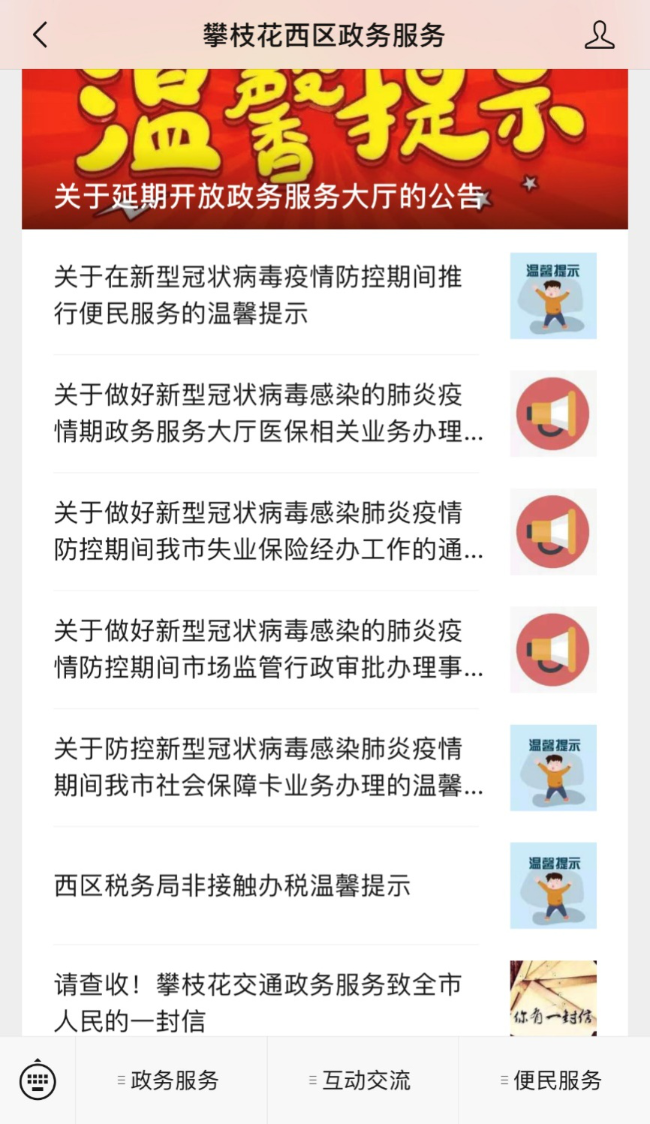View the 社会保障卡业务办理 reminder article

point(325,768)
